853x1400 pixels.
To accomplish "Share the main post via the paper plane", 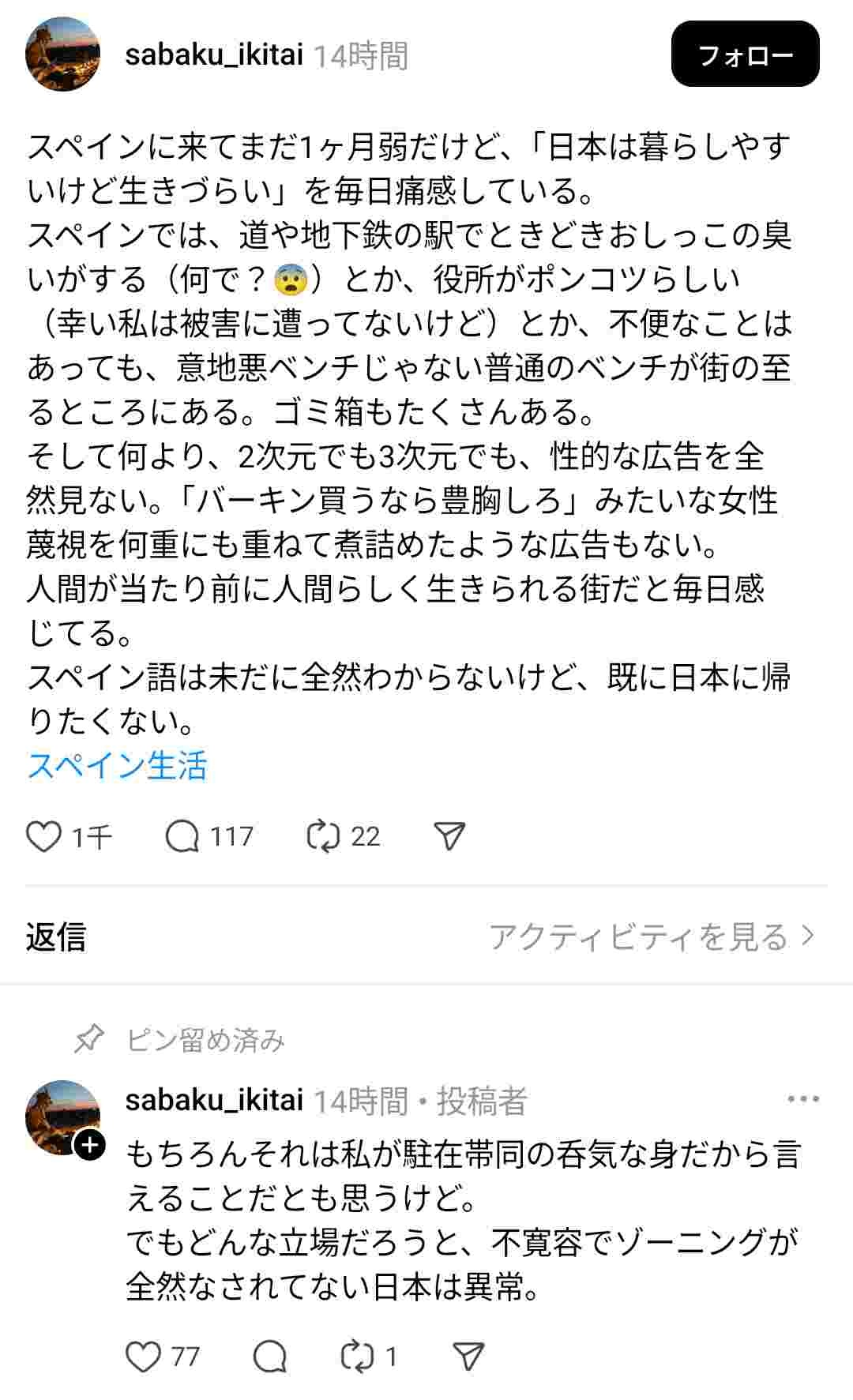I will pos(449,836).
